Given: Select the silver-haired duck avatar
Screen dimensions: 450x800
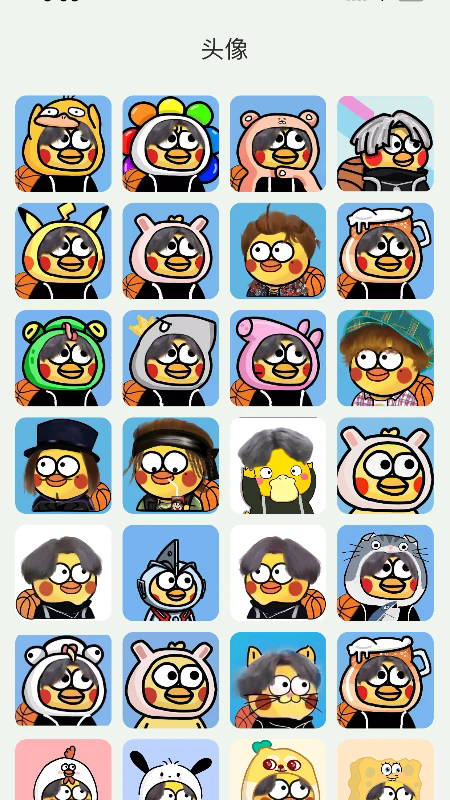Looking at the screenshot, I should pos(385,143).
